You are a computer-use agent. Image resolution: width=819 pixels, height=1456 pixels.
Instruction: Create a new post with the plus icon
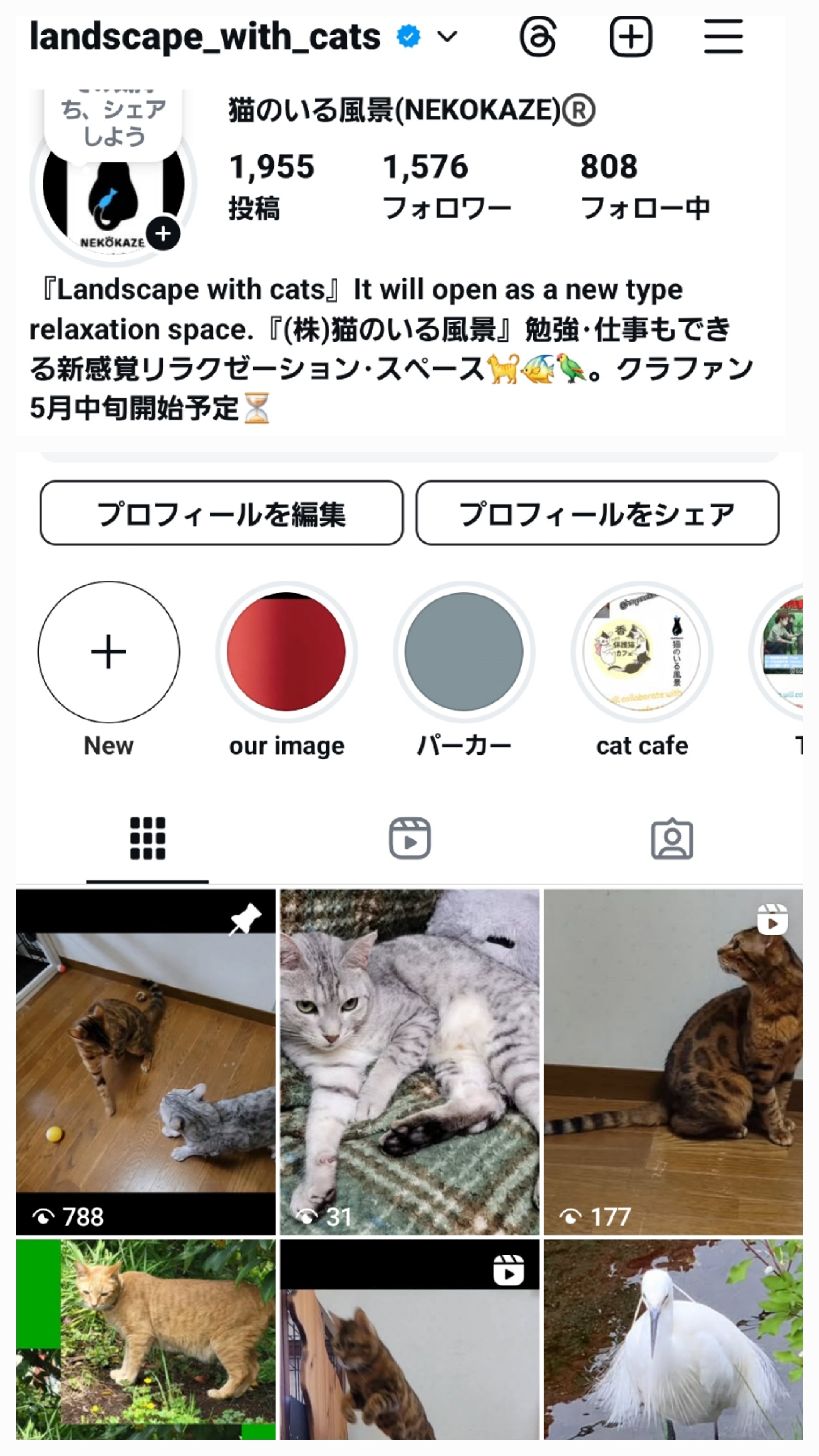pos(631,37)
